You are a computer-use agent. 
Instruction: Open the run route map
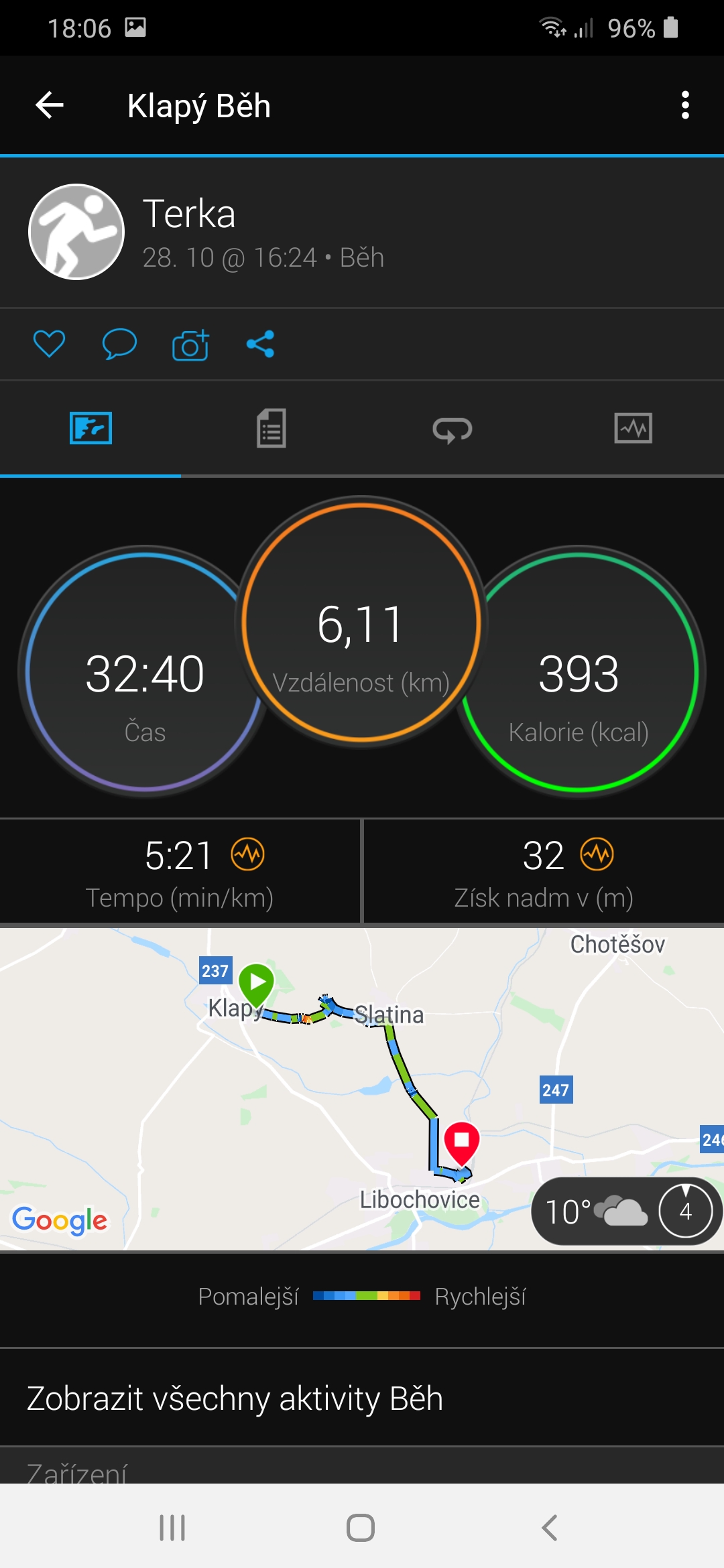[362, 1089]
